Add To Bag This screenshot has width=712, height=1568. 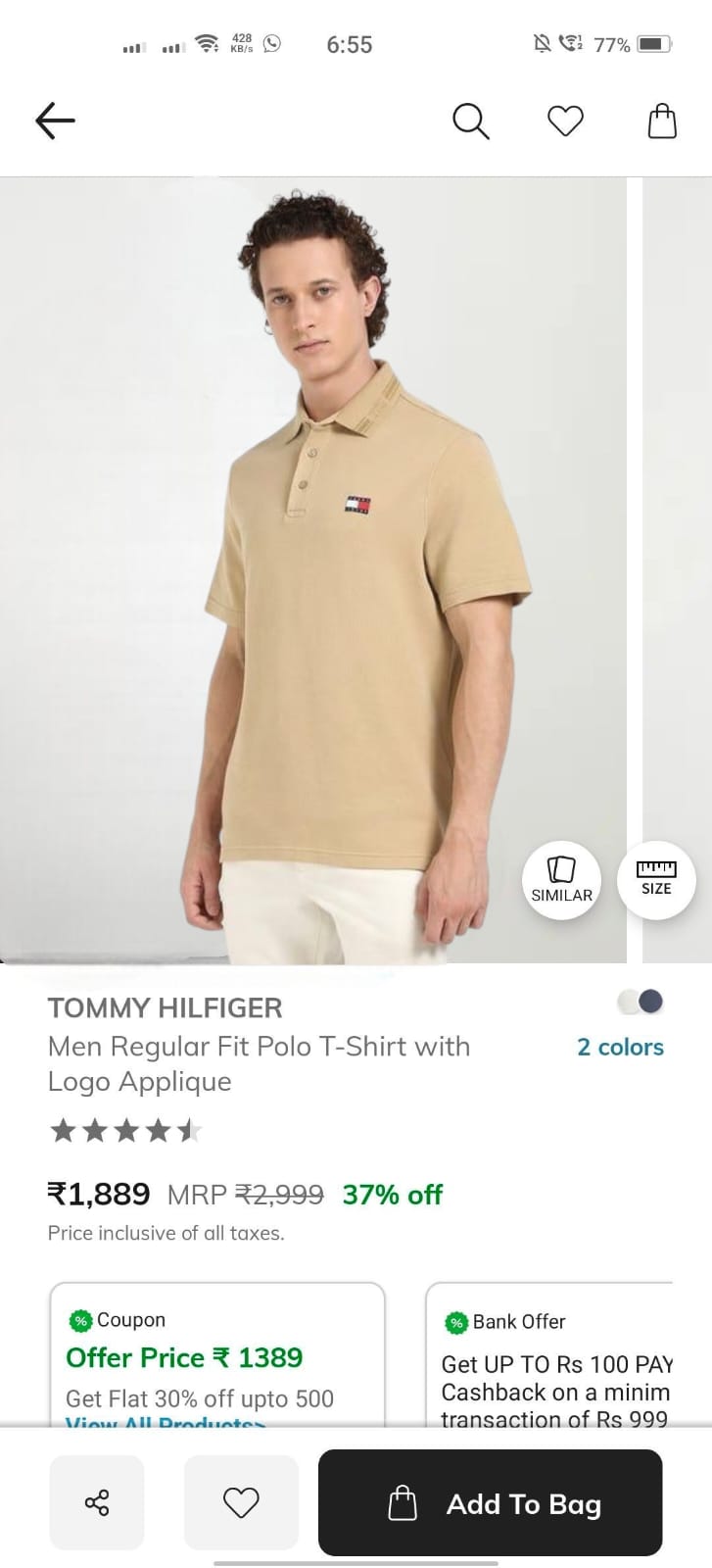[x=491, y=1503]
